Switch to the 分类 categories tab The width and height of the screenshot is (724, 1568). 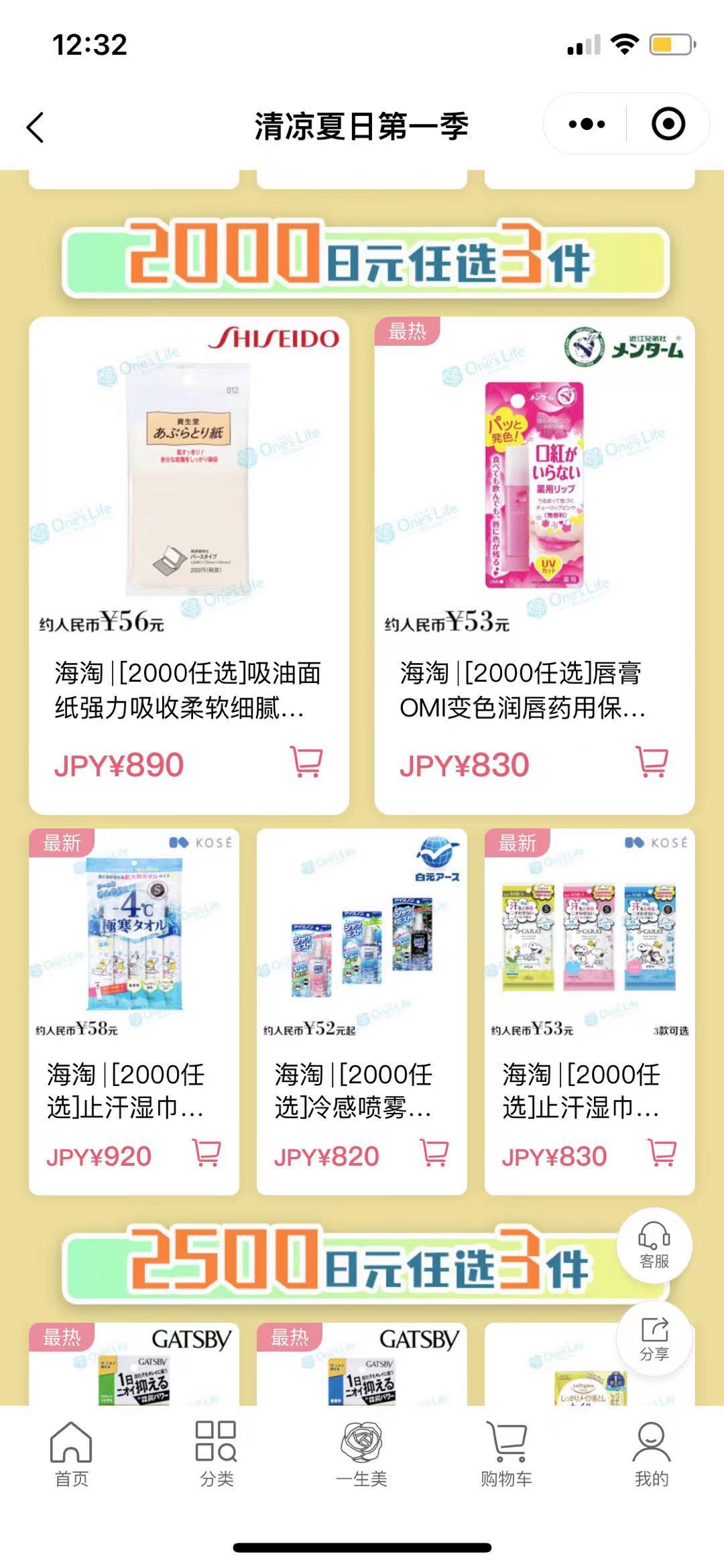(x=216, y=1453)
